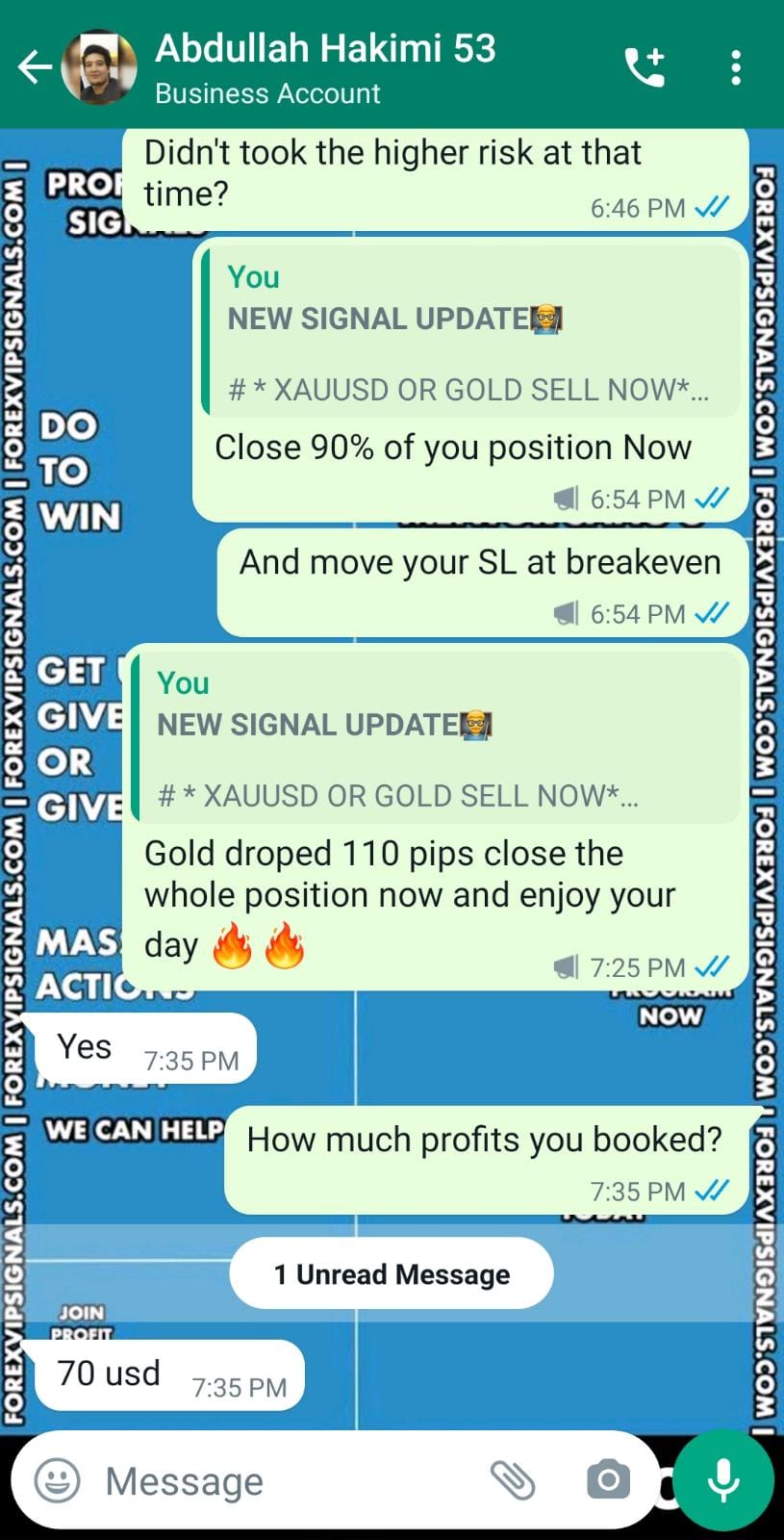Jump to quoted signal above "Close 90%" message
The image size is (784, 1540).
pyautogui.click(x=471, y=330)
